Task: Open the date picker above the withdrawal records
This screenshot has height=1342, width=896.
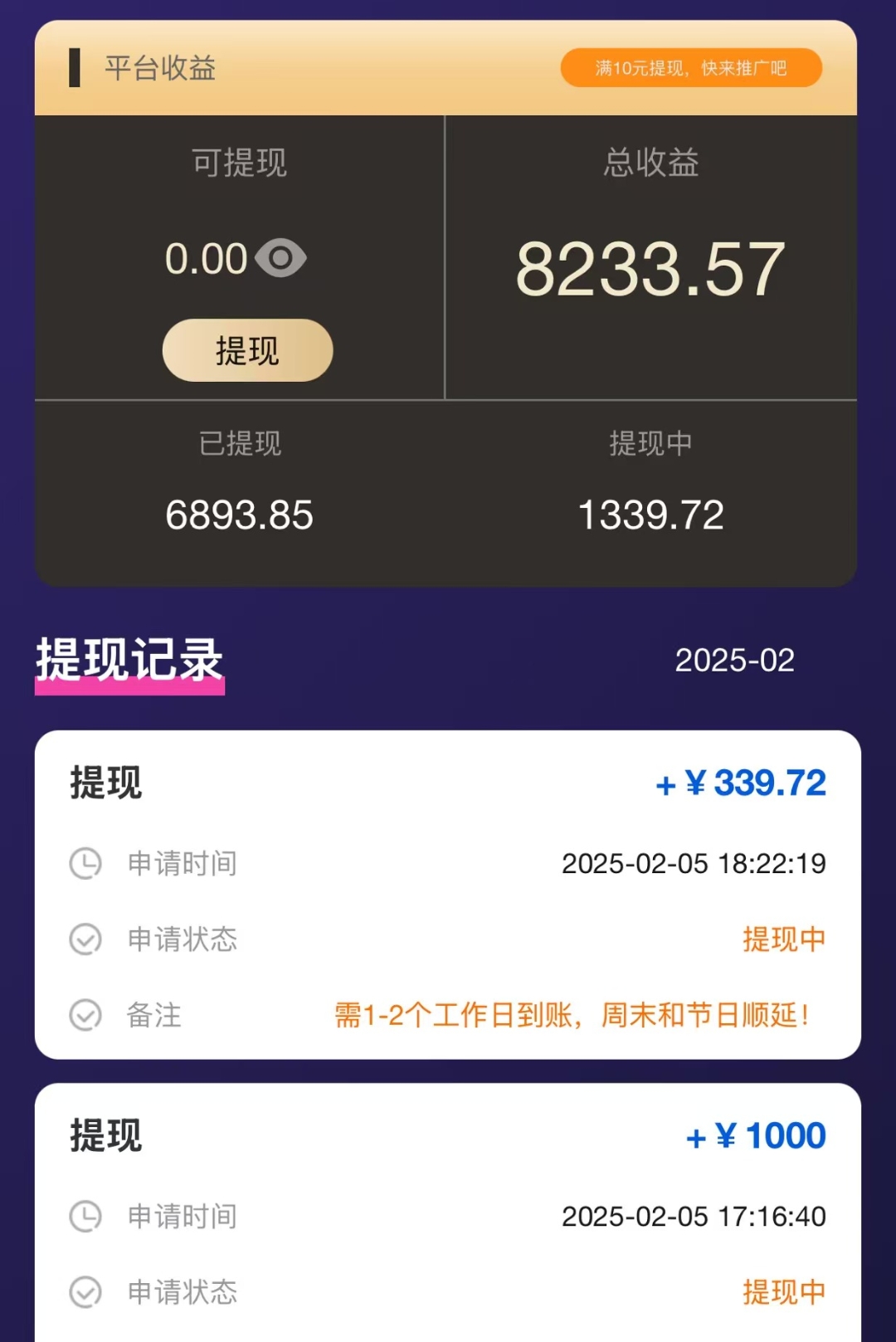Action: pos(735,660)
